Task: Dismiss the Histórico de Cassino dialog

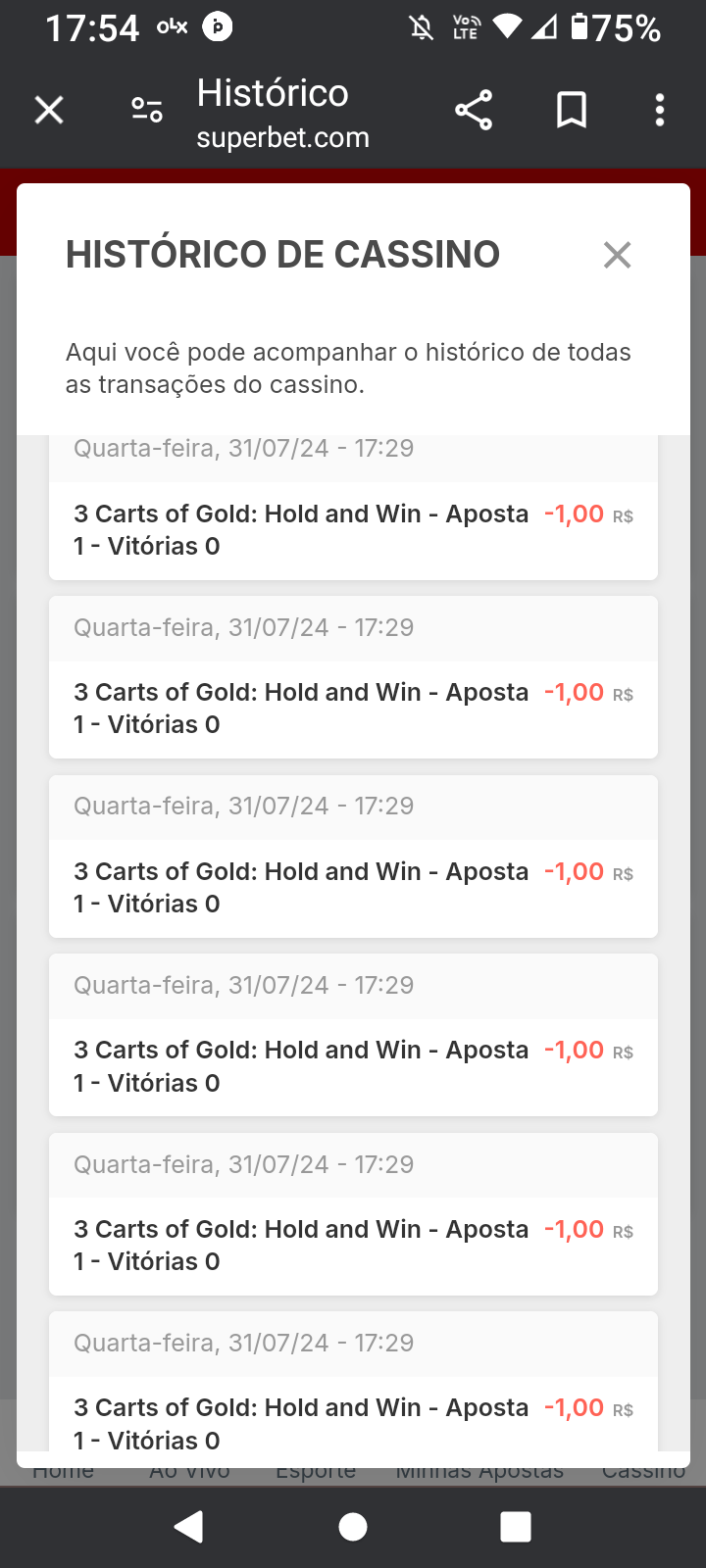Action: (x=617, y=255)
